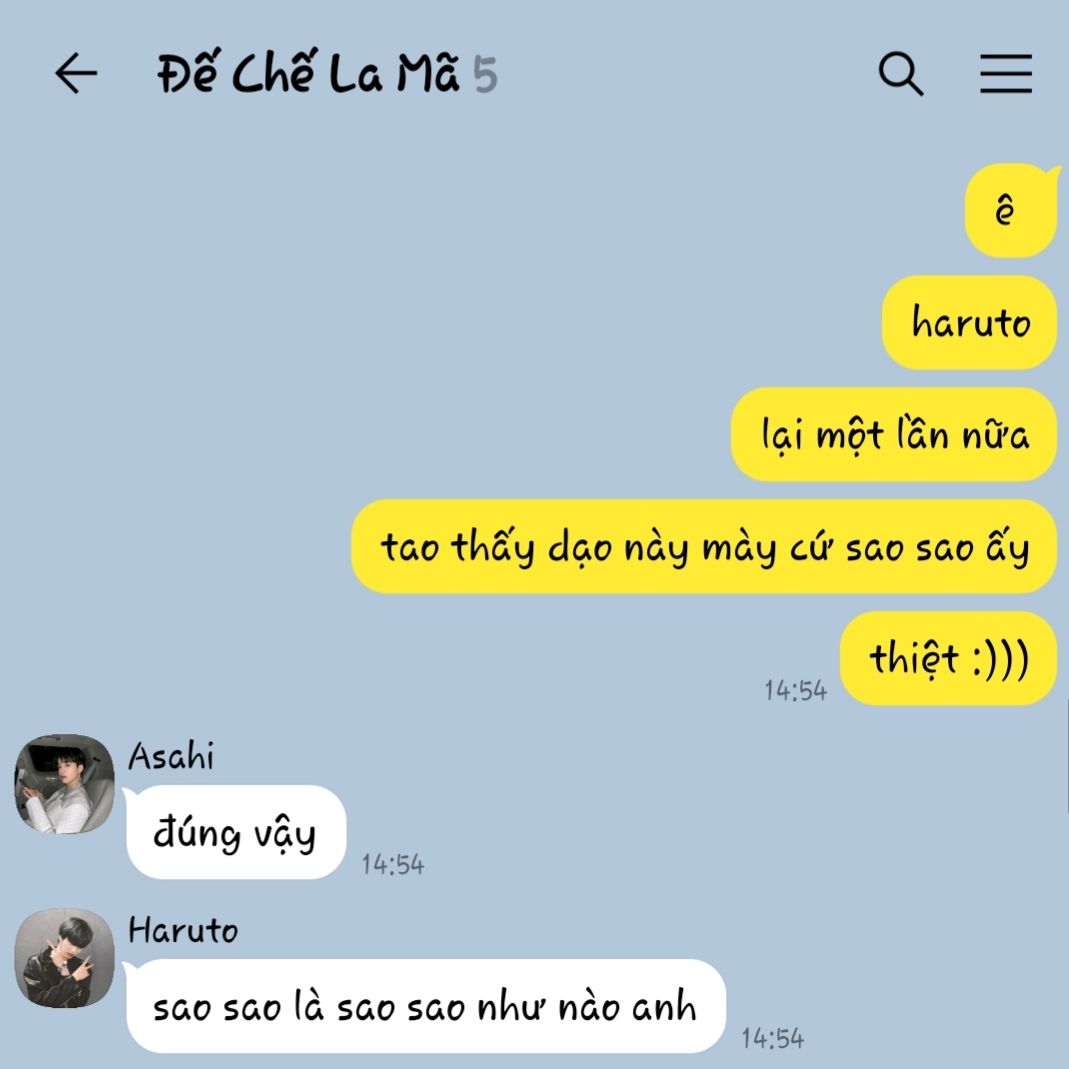
Task: Search within this chat
Action: point(900,74)
